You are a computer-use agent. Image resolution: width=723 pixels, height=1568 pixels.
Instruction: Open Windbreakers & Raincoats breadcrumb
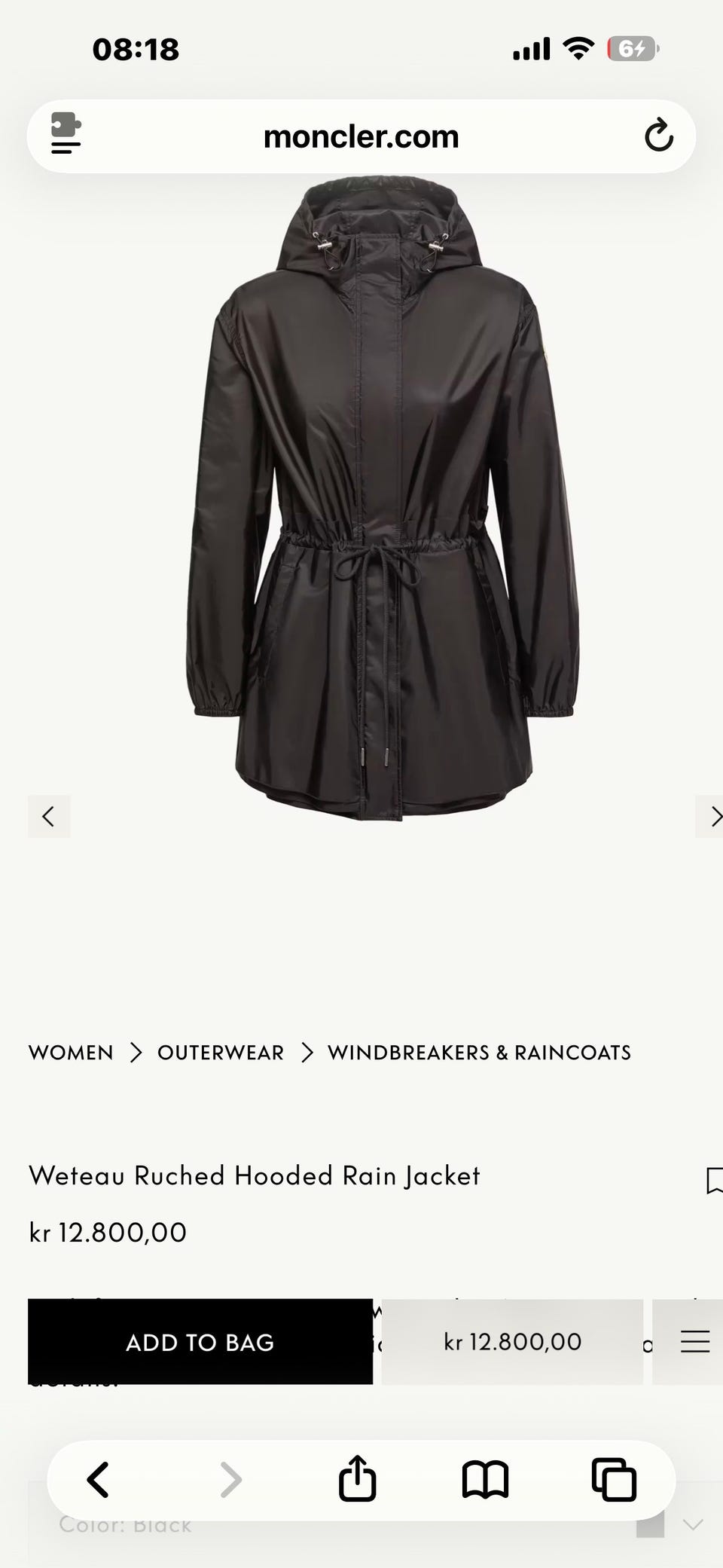click(479, 1053)
